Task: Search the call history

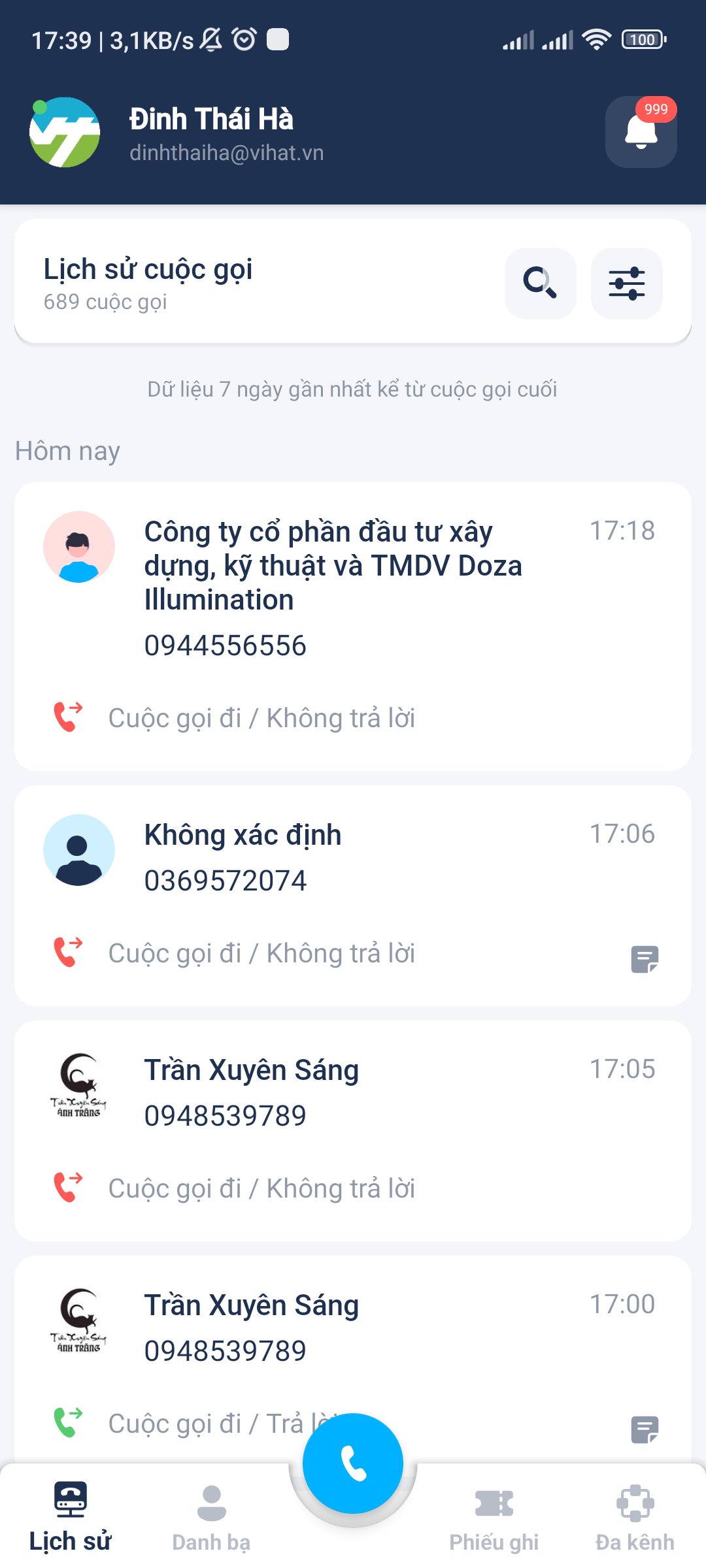Action: pos(540,283)
